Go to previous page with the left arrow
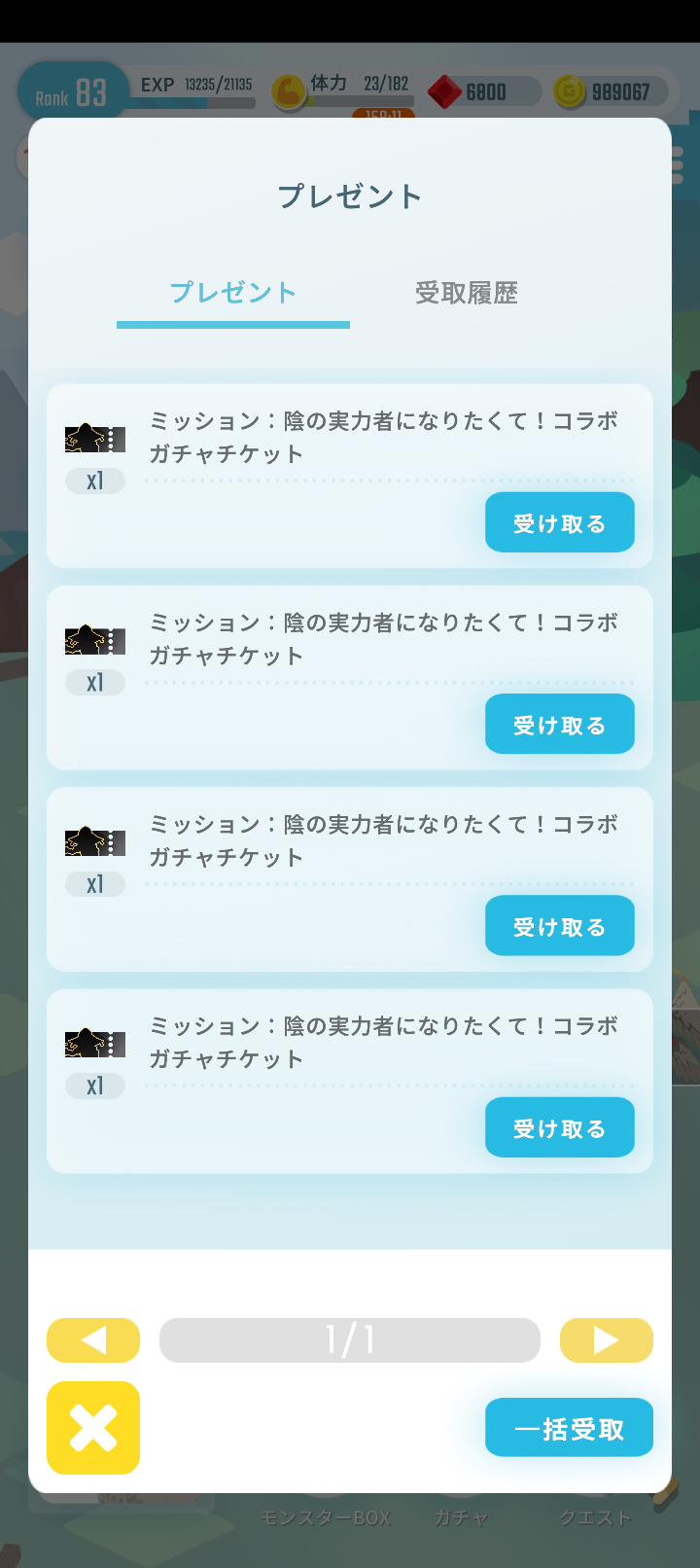The image size is (700, 1568). point(93,1339)
